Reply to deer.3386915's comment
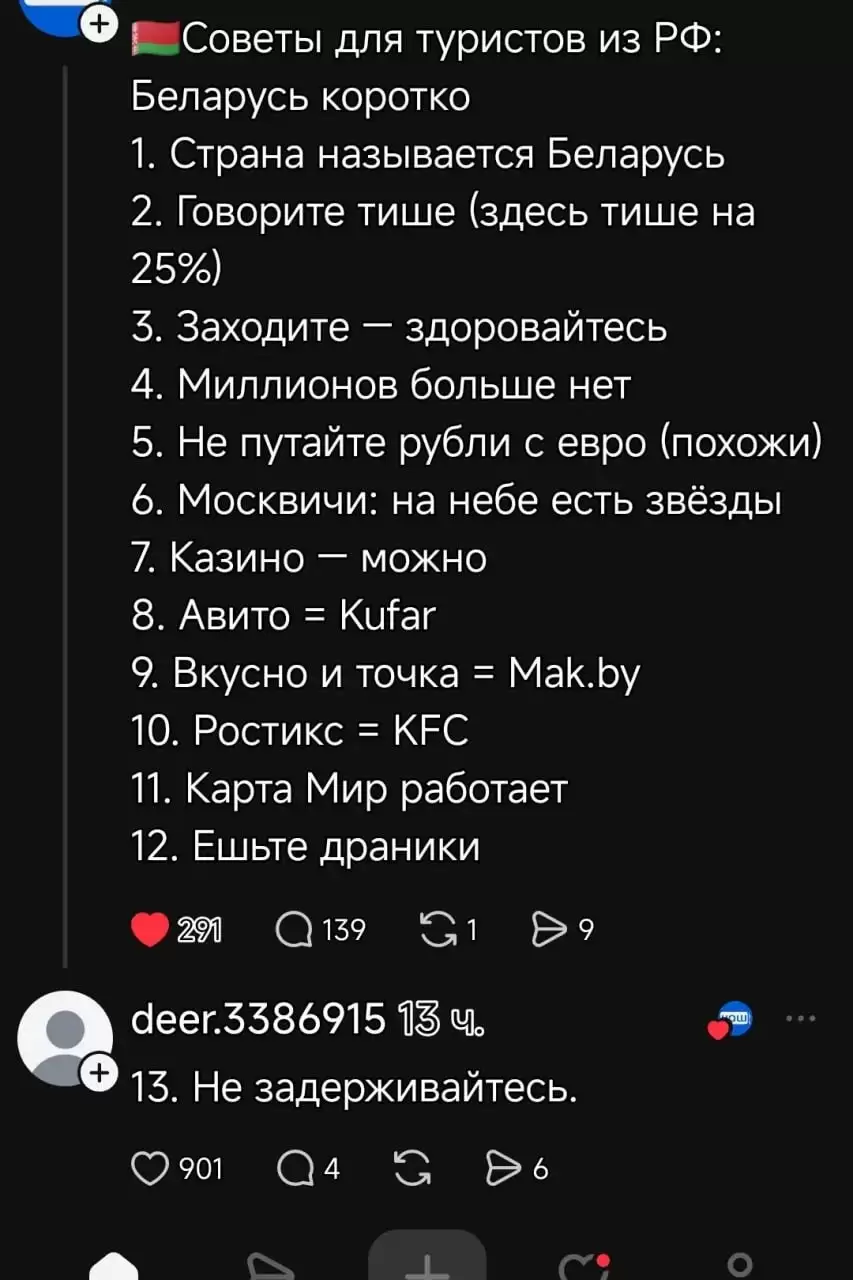Image resolution: width=853 pixels, height=1280 pixels. coord(299,1167)
